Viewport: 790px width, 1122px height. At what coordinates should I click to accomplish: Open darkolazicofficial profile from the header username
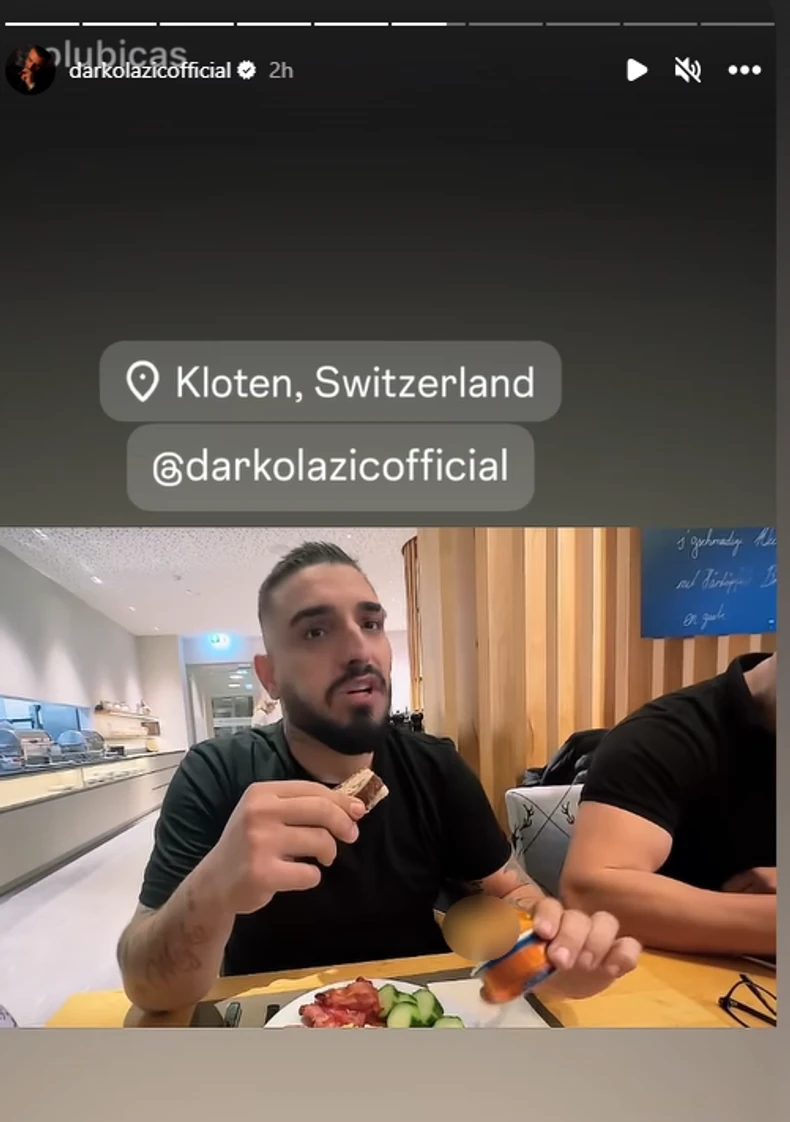coord(150,71)
